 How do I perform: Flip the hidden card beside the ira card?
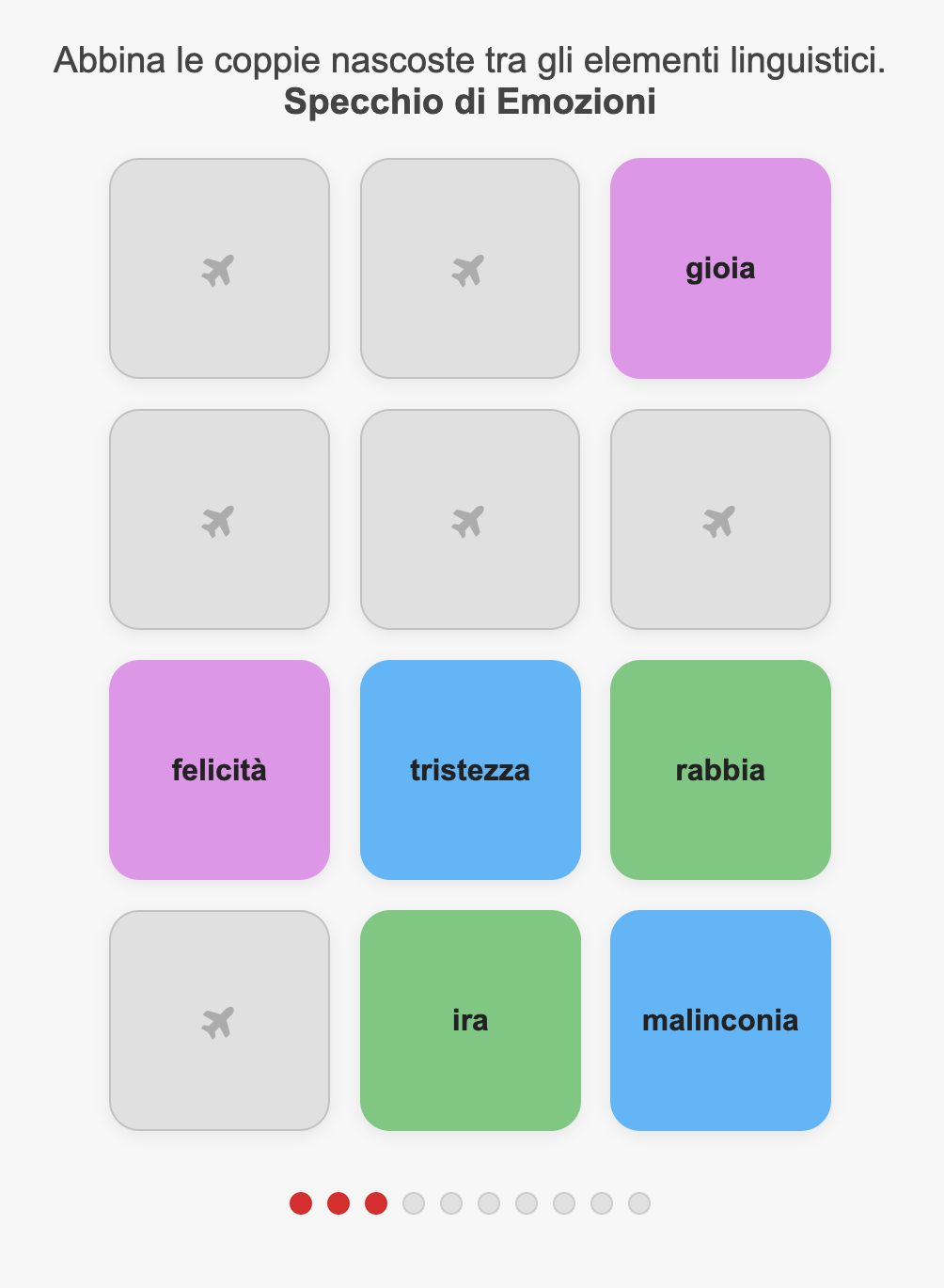coord(219,1020)
